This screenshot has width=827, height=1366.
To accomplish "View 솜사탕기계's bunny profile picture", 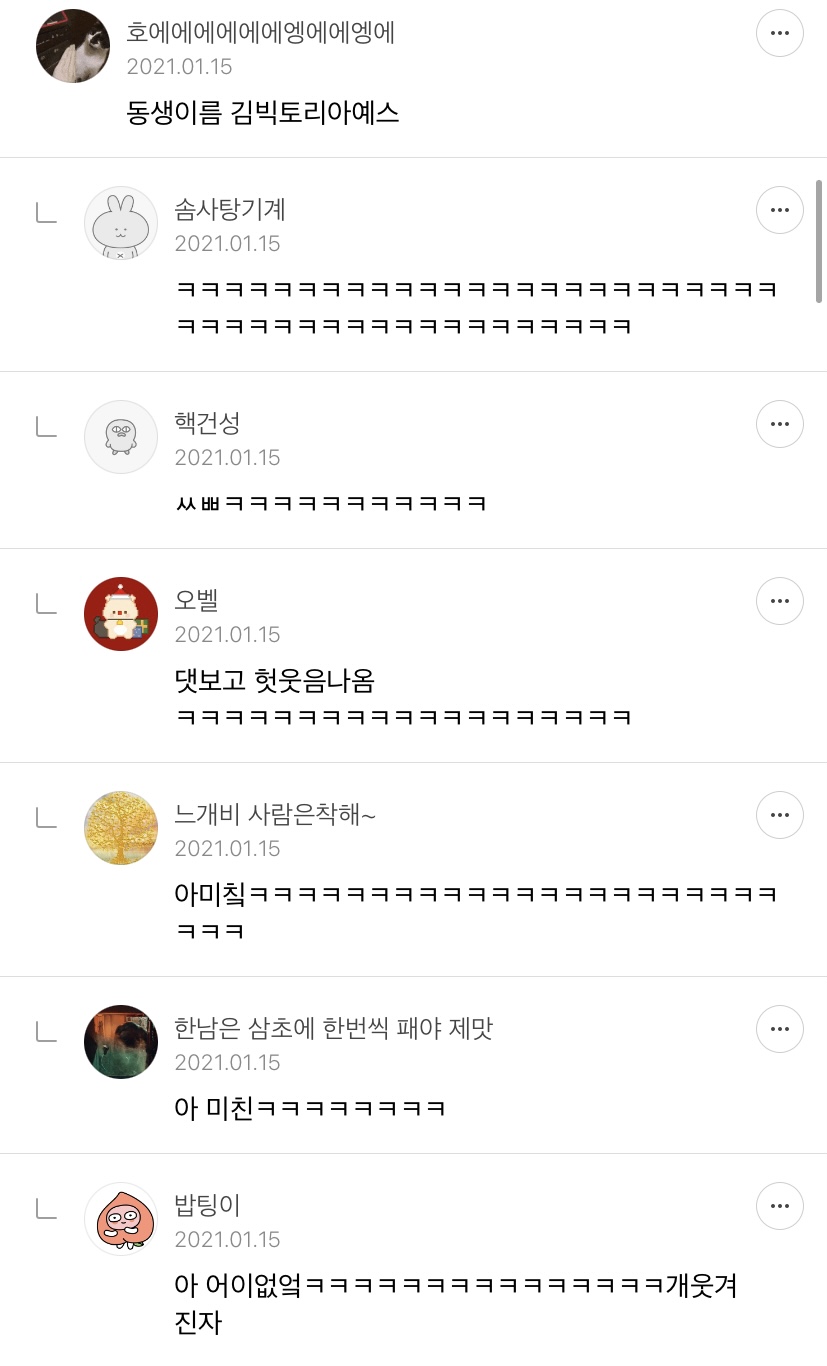I will point(121,223).
